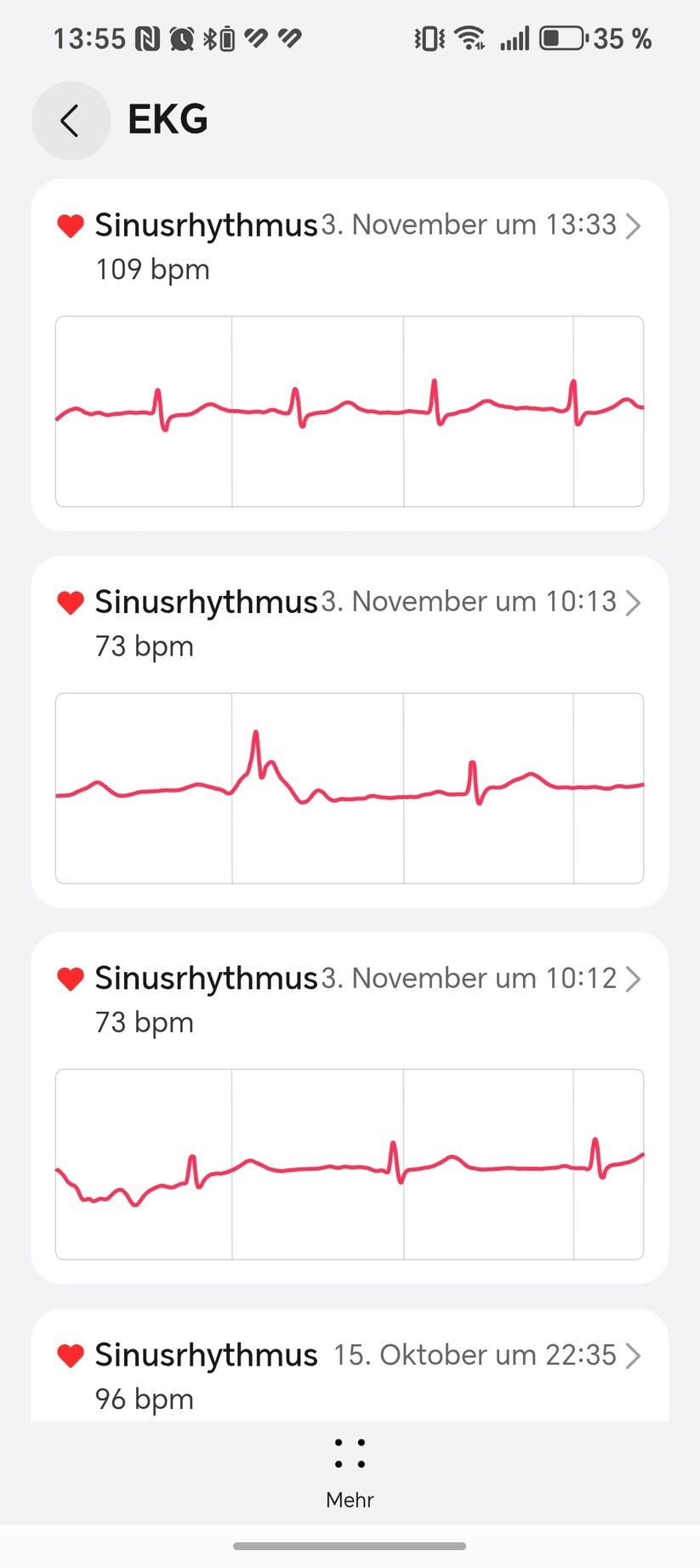Expand the 73 bpm recording from 10:13

(x=633, y=602)
